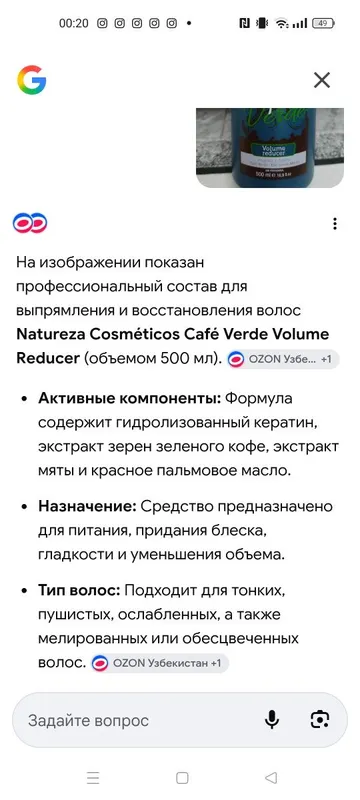
Task: Tap the Google logo
Action: point(32,80)
